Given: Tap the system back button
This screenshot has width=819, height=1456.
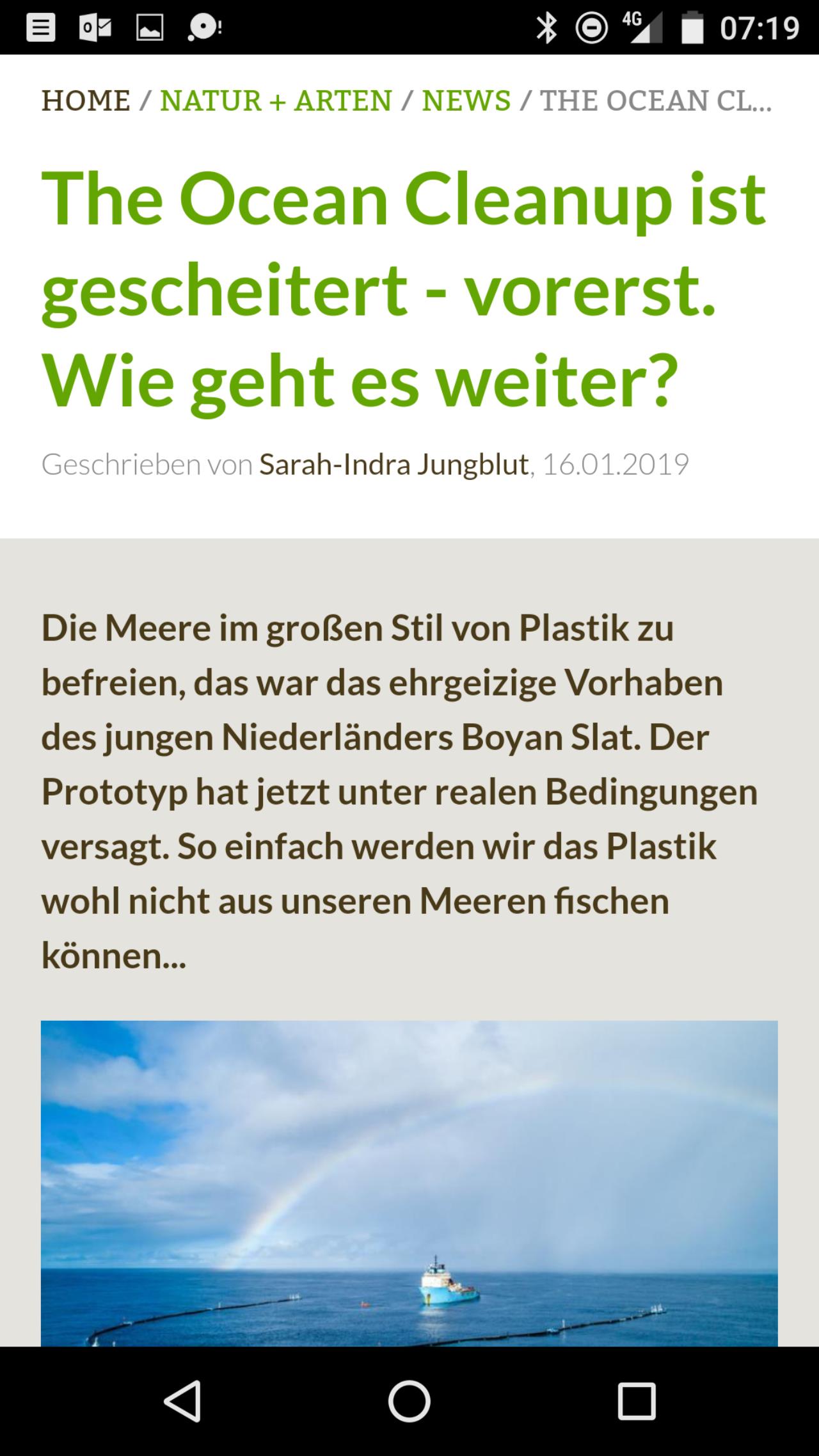Looking at the screenshot, I should pos(183,1401).
